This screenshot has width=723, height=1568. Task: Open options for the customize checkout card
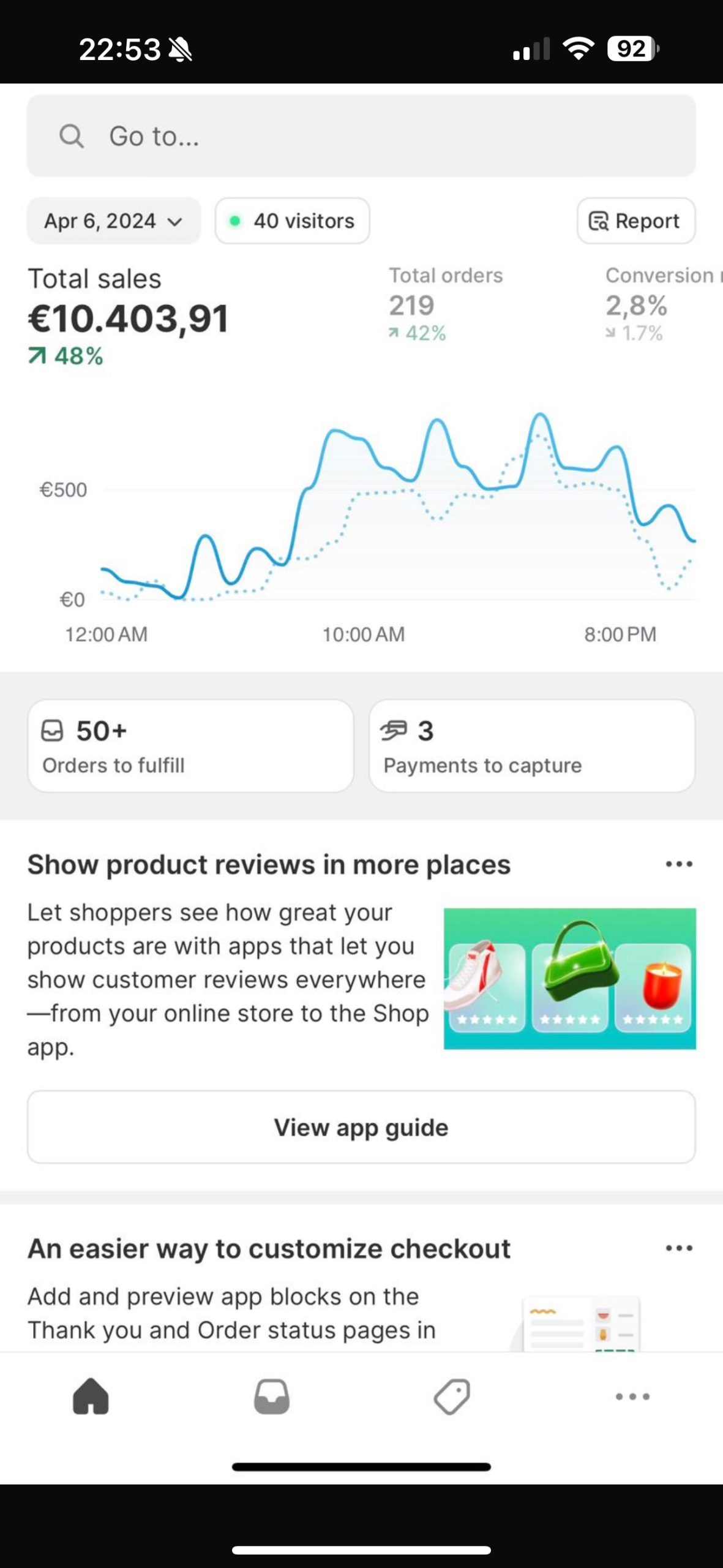(679, 1248)
